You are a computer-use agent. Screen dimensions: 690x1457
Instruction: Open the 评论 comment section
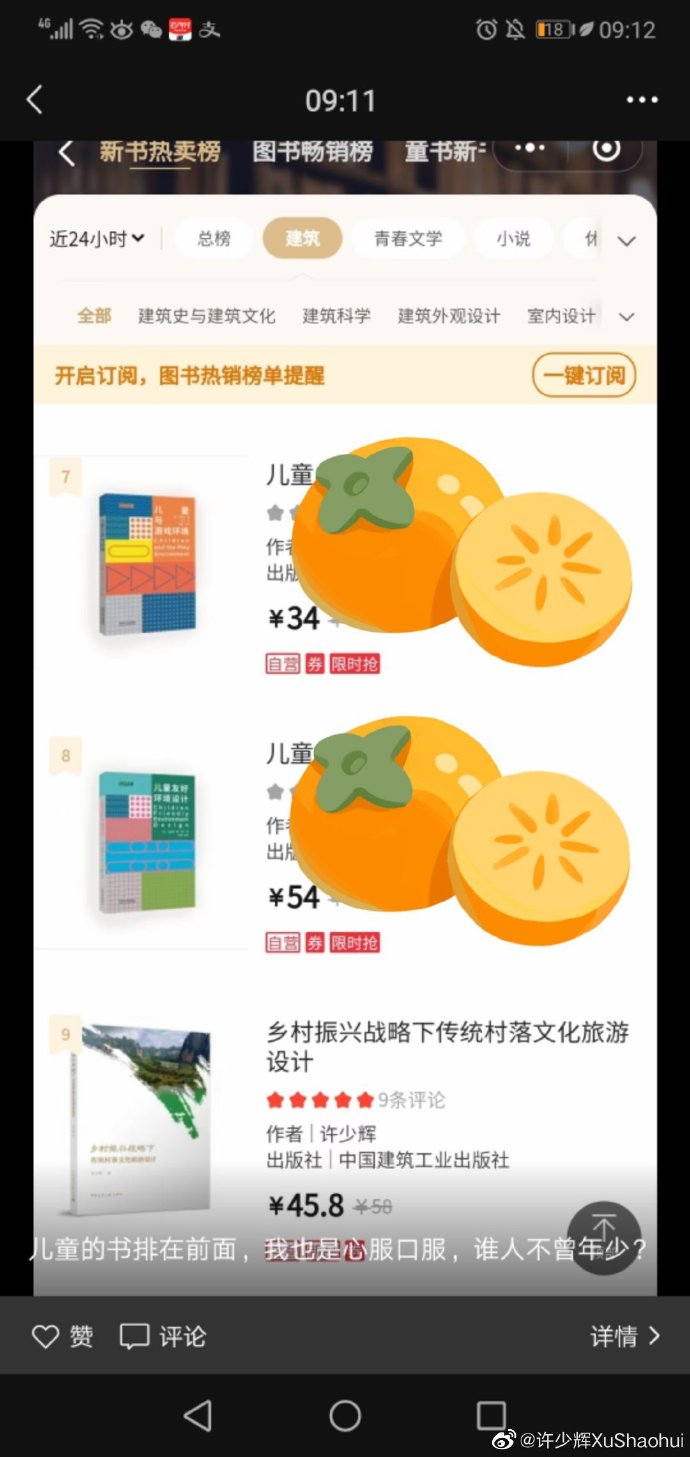[x=163, y=1336]
